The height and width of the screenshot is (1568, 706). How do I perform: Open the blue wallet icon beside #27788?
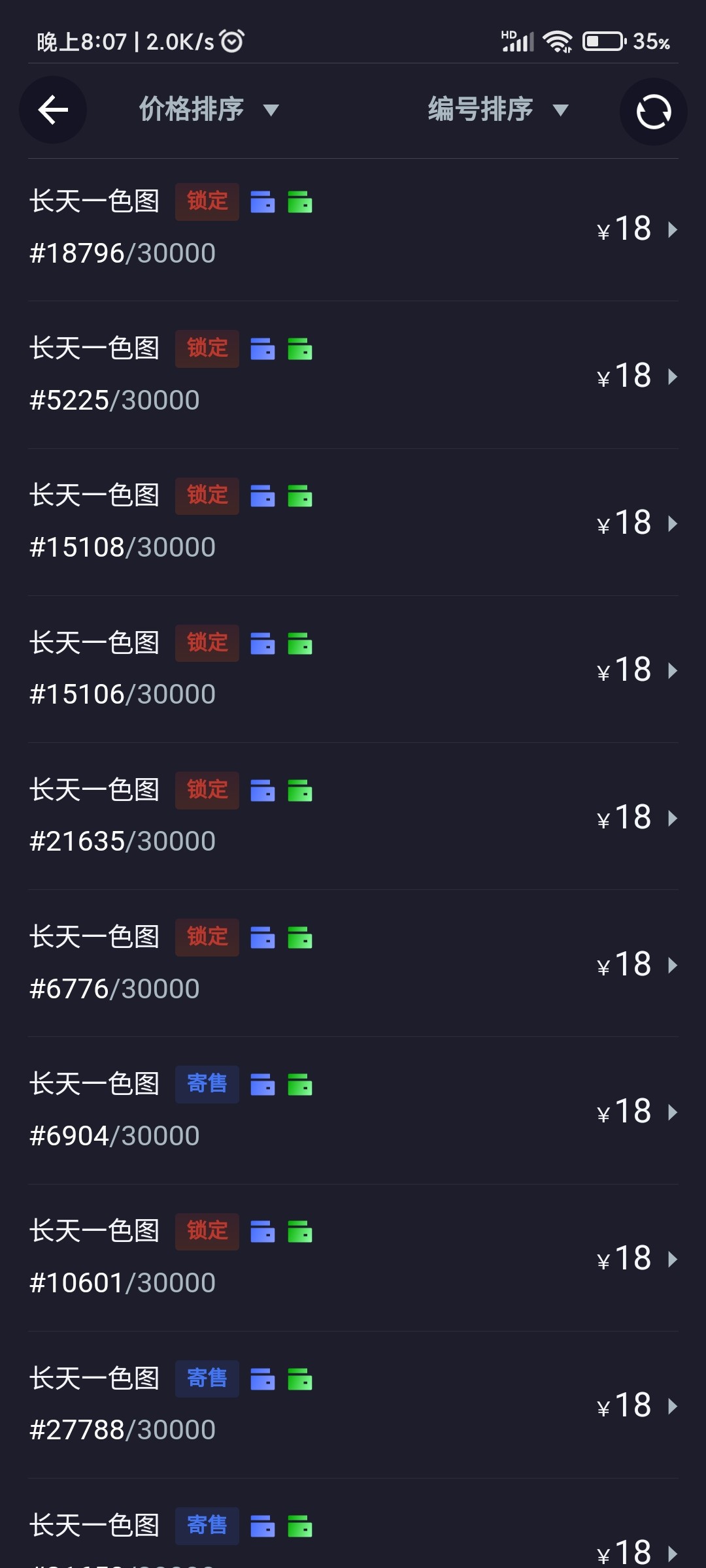click(x=263, y=1379)
